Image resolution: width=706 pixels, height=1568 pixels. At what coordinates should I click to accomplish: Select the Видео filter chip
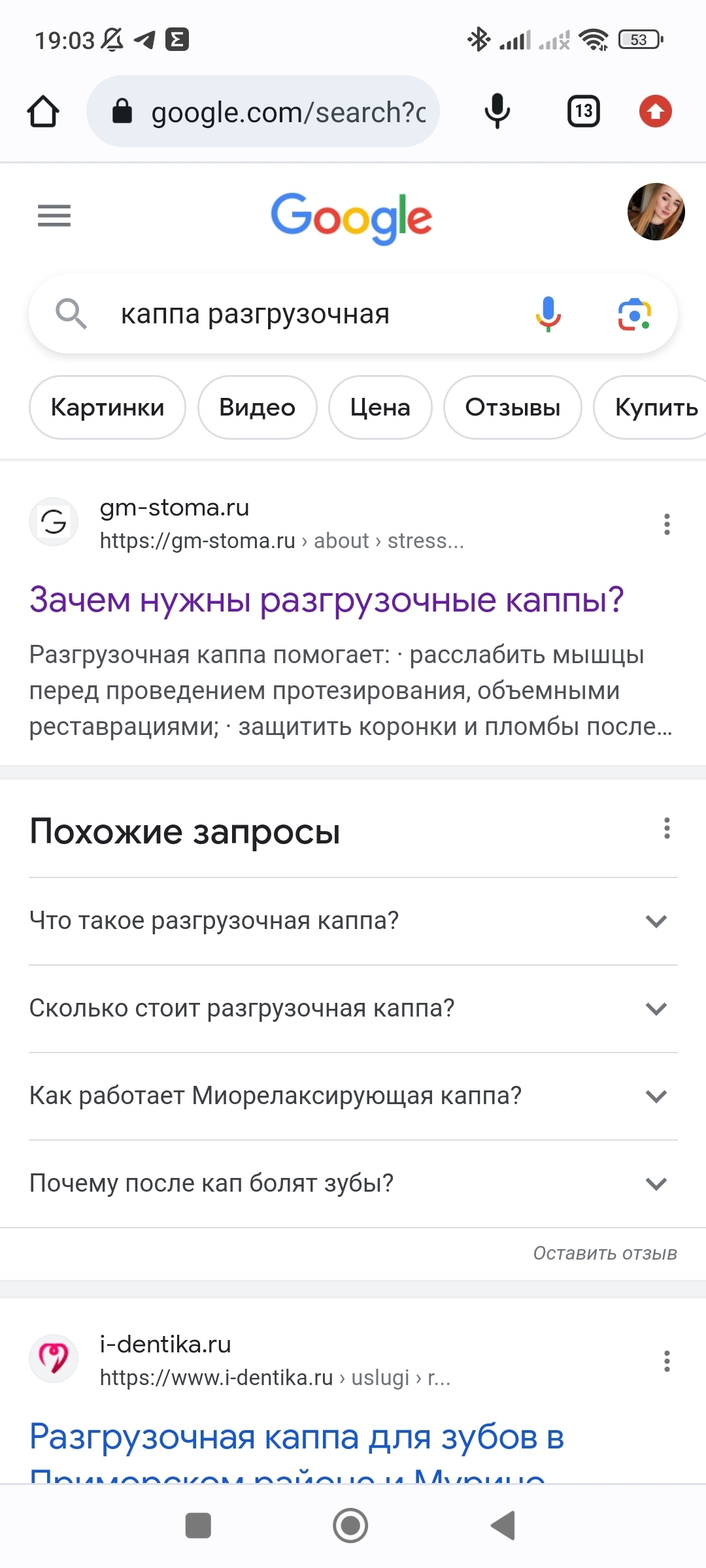pos(258,407)
